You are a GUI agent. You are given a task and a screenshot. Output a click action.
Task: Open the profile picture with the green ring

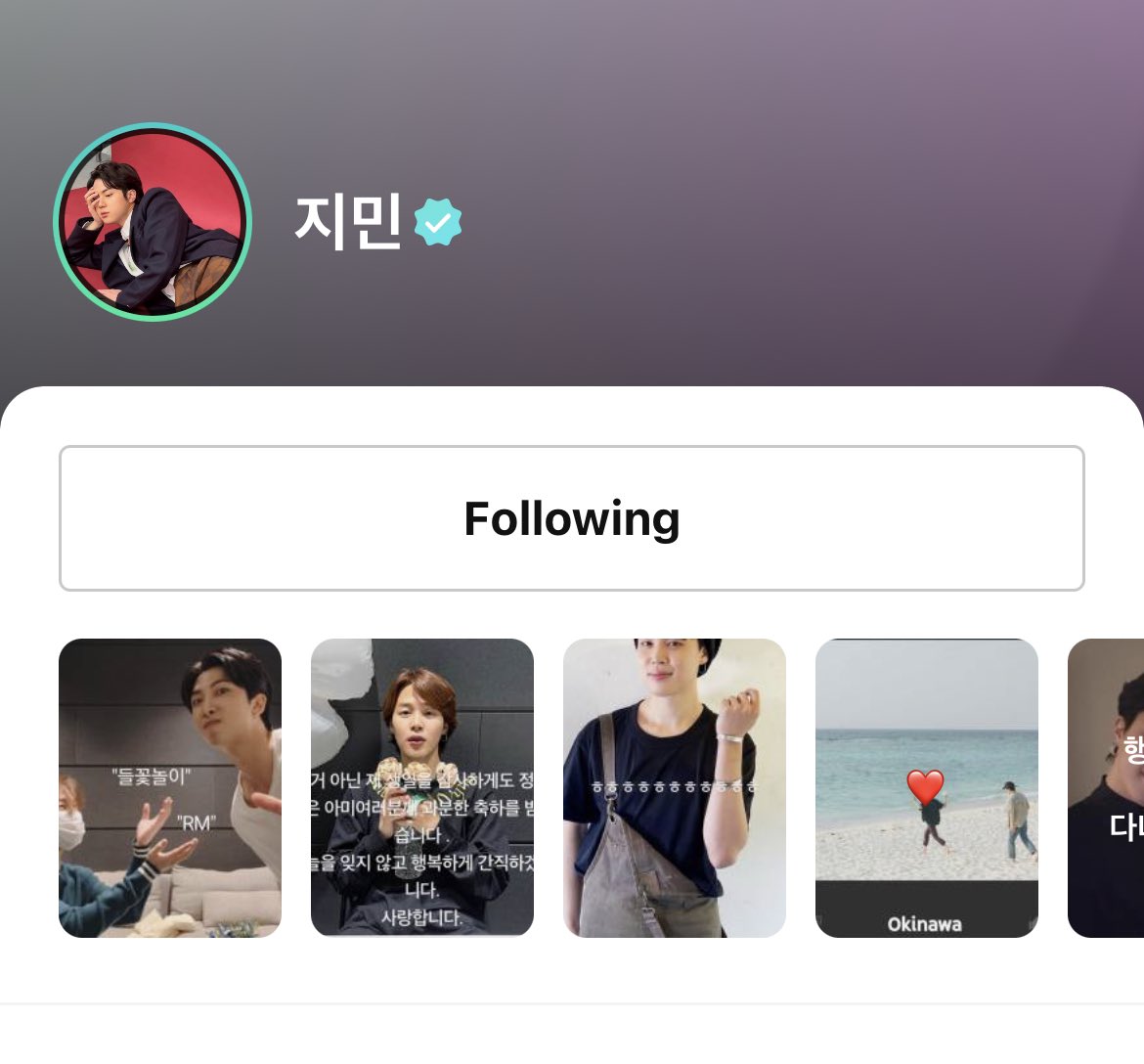click(x=153, y=222)
